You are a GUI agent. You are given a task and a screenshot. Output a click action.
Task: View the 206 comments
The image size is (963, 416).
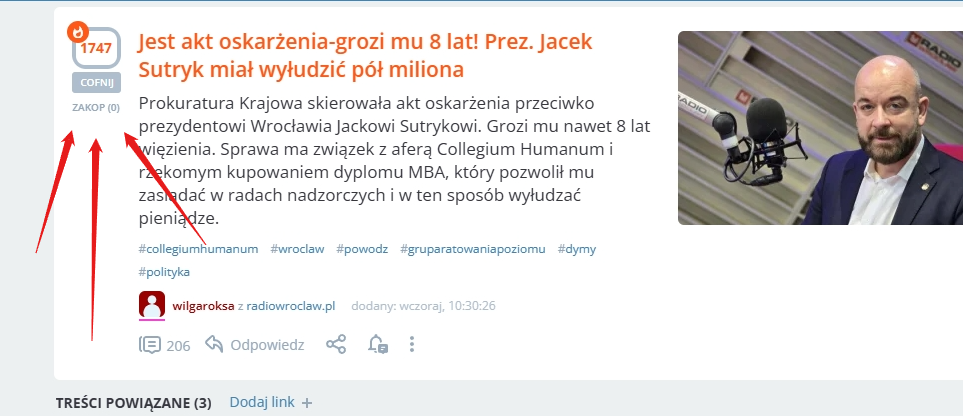tap(165, 345)
